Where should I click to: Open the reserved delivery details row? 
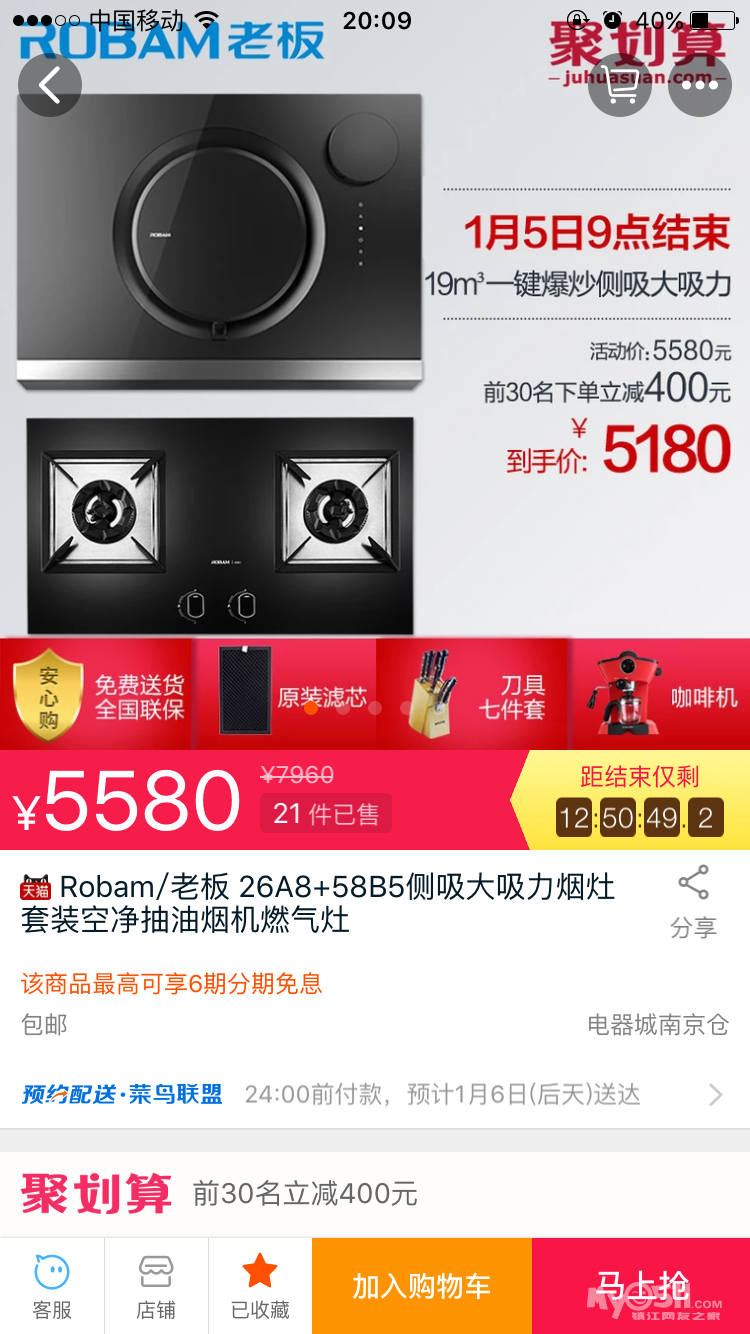[375, 1094]
